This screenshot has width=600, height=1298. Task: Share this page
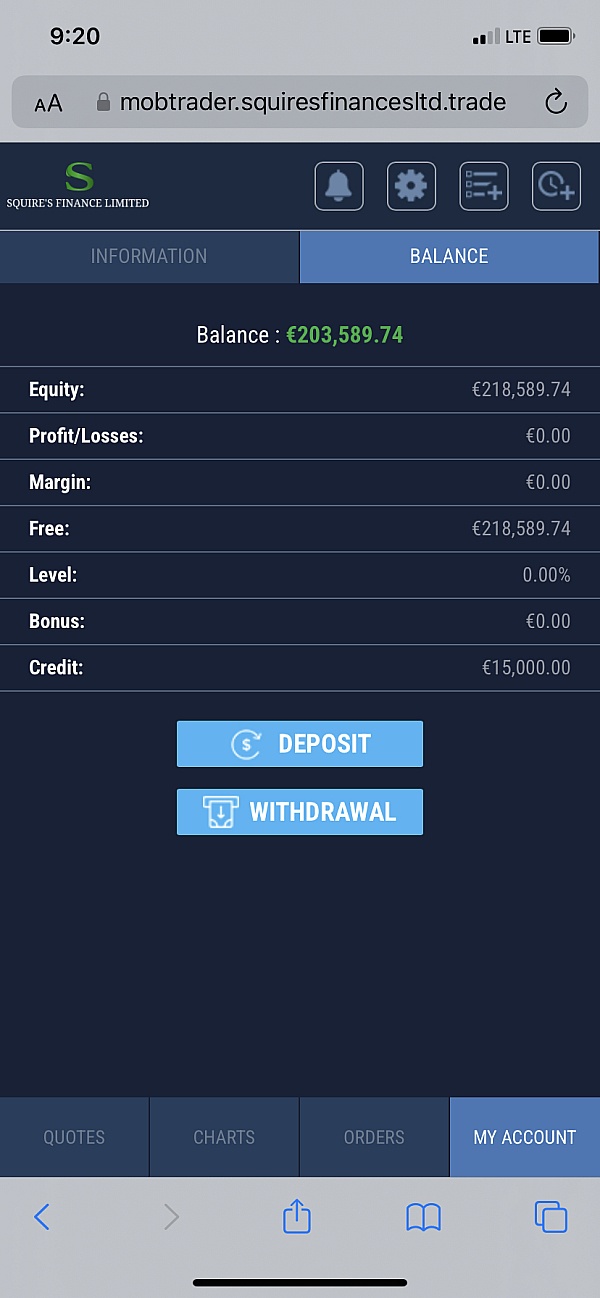pyautogui.click(x=297, y=1215)
